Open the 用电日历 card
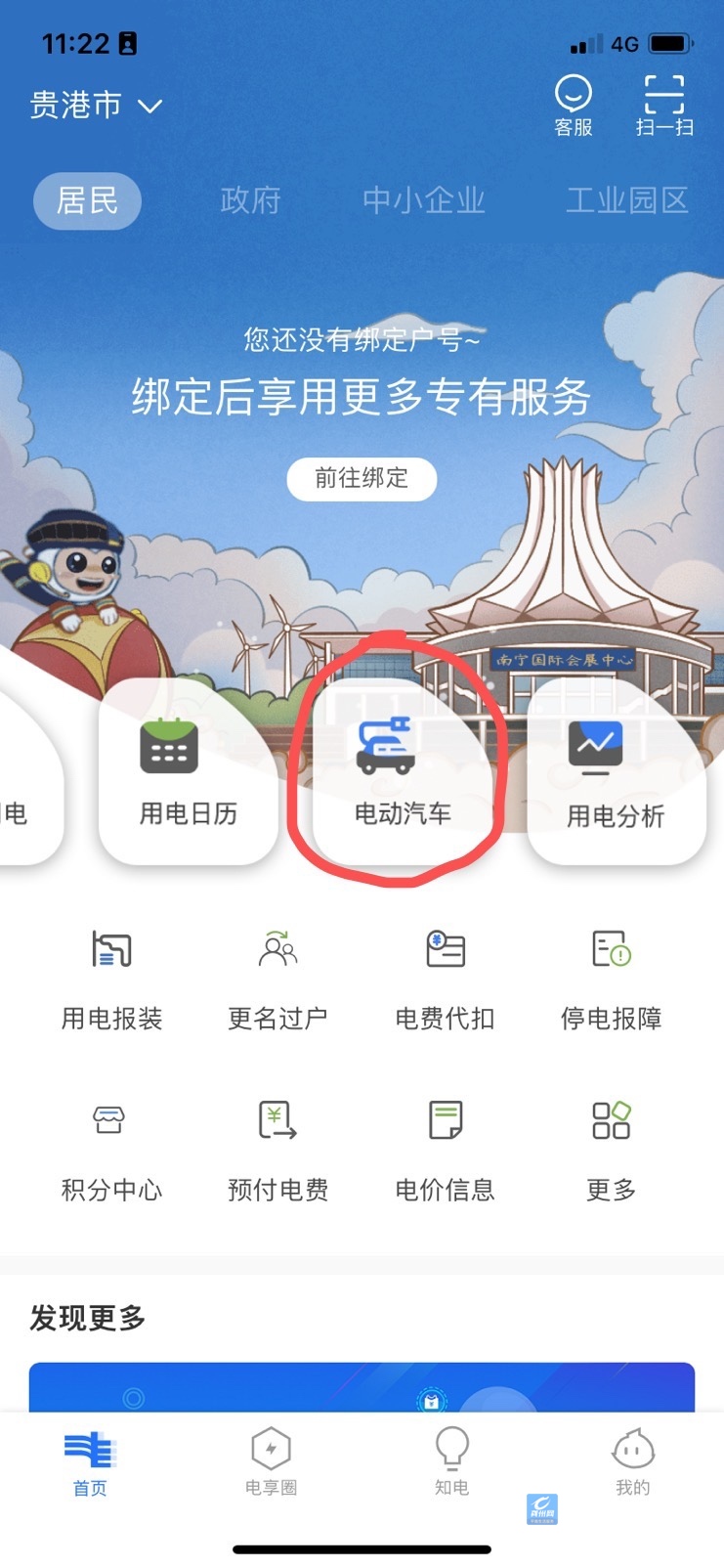This screenshot has width=724, height=1568. click(188, 773)
